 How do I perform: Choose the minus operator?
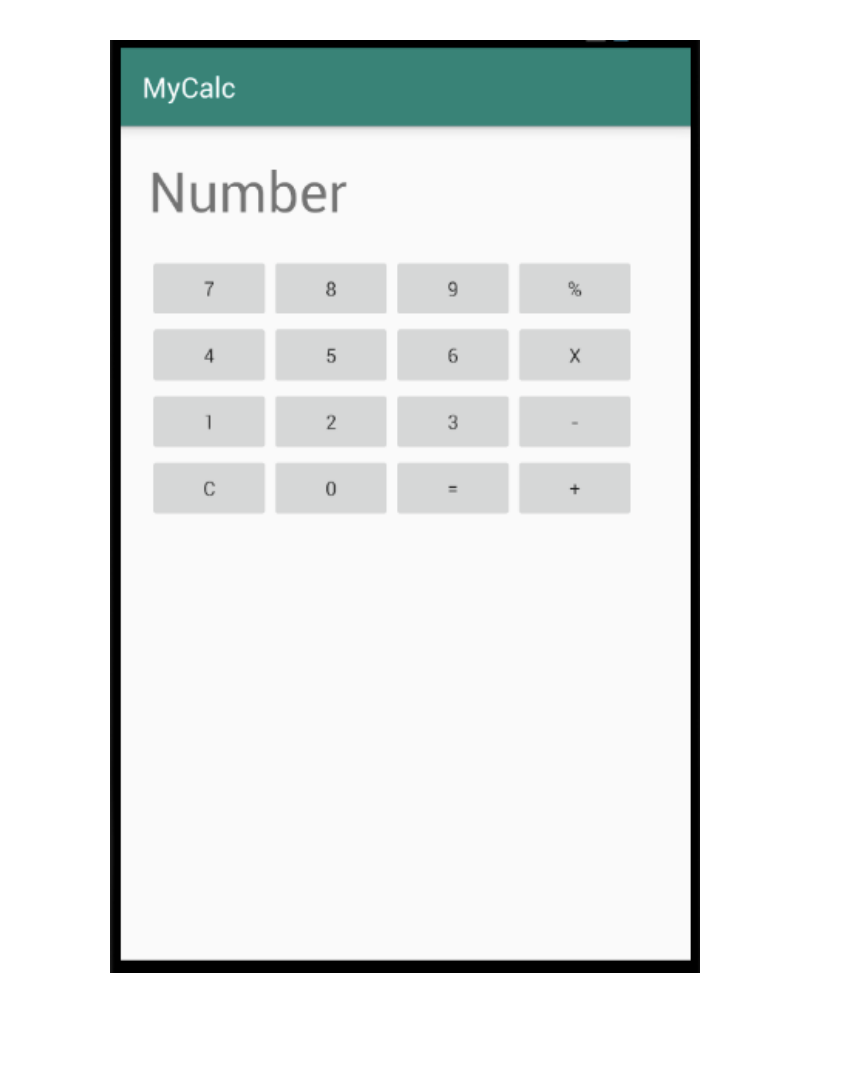pyautogui.click(x=574, y=422)
